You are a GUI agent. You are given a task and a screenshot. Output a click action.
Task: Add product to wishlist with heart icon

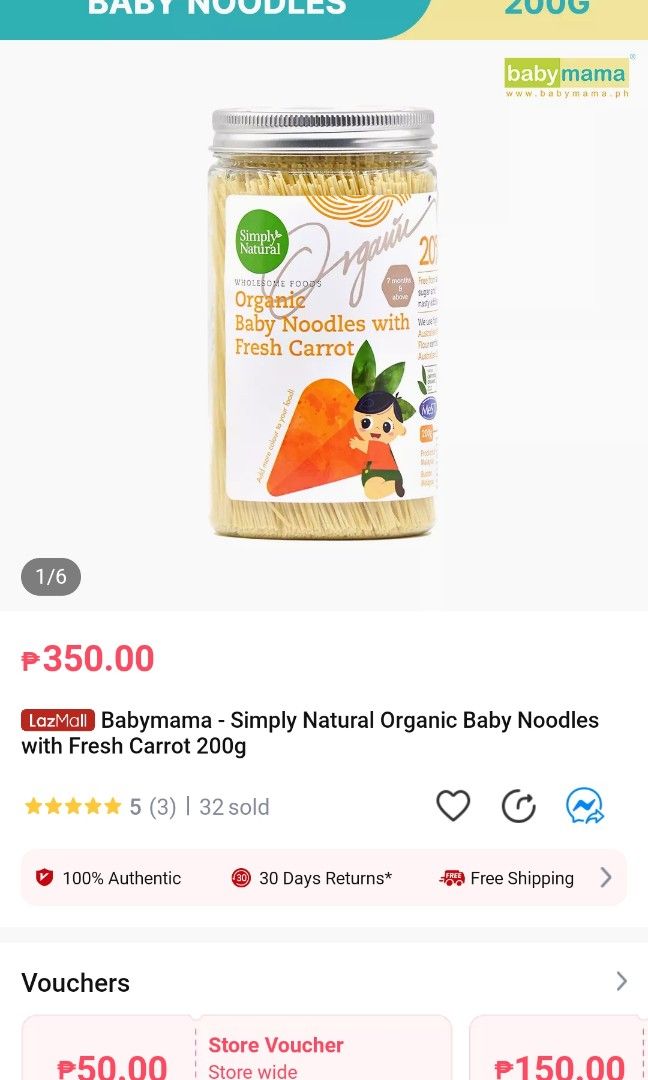[x=453, y=805]
